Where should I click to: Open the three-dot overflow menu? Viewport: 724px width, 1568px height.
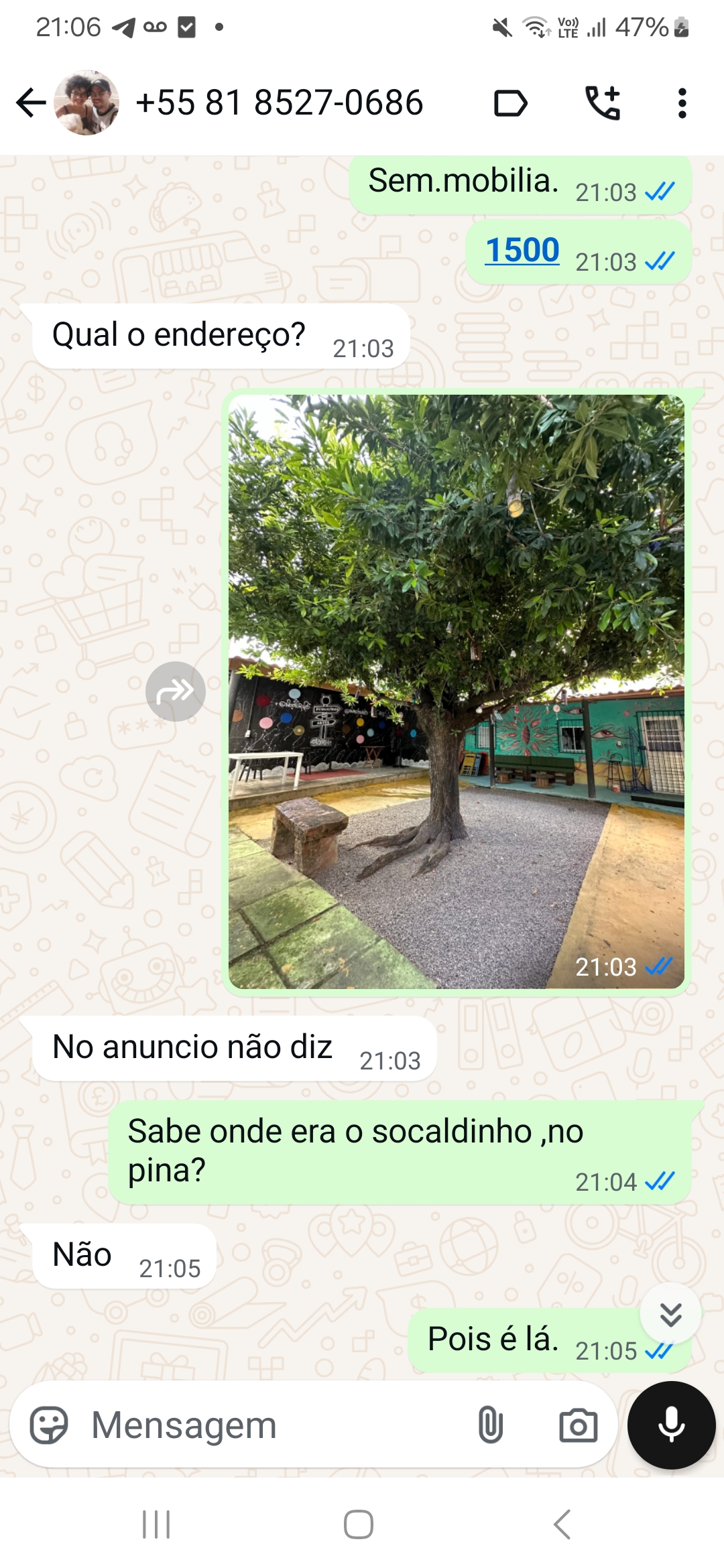click(x=682, y=103)
